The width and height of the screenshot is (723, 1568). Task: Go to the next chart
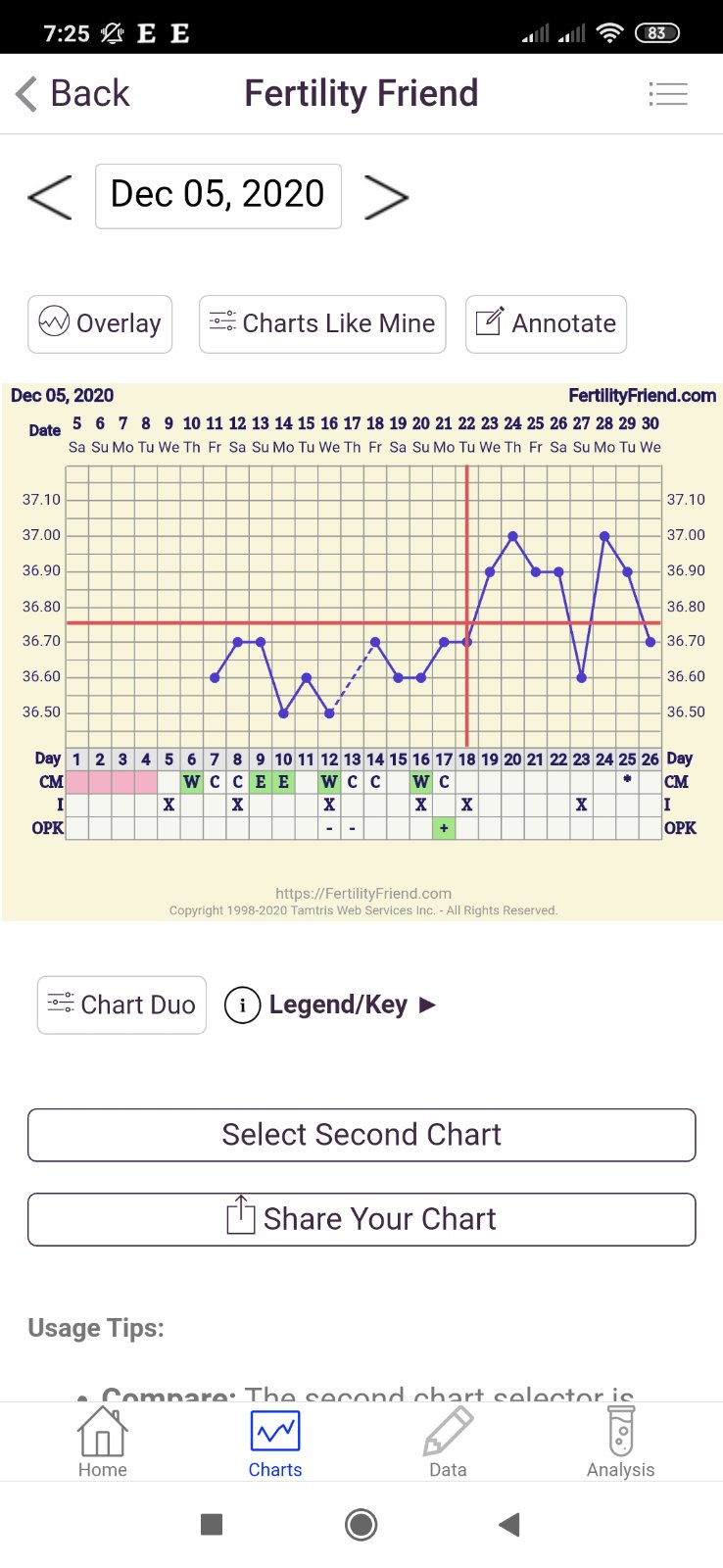(x=386, y=197)
